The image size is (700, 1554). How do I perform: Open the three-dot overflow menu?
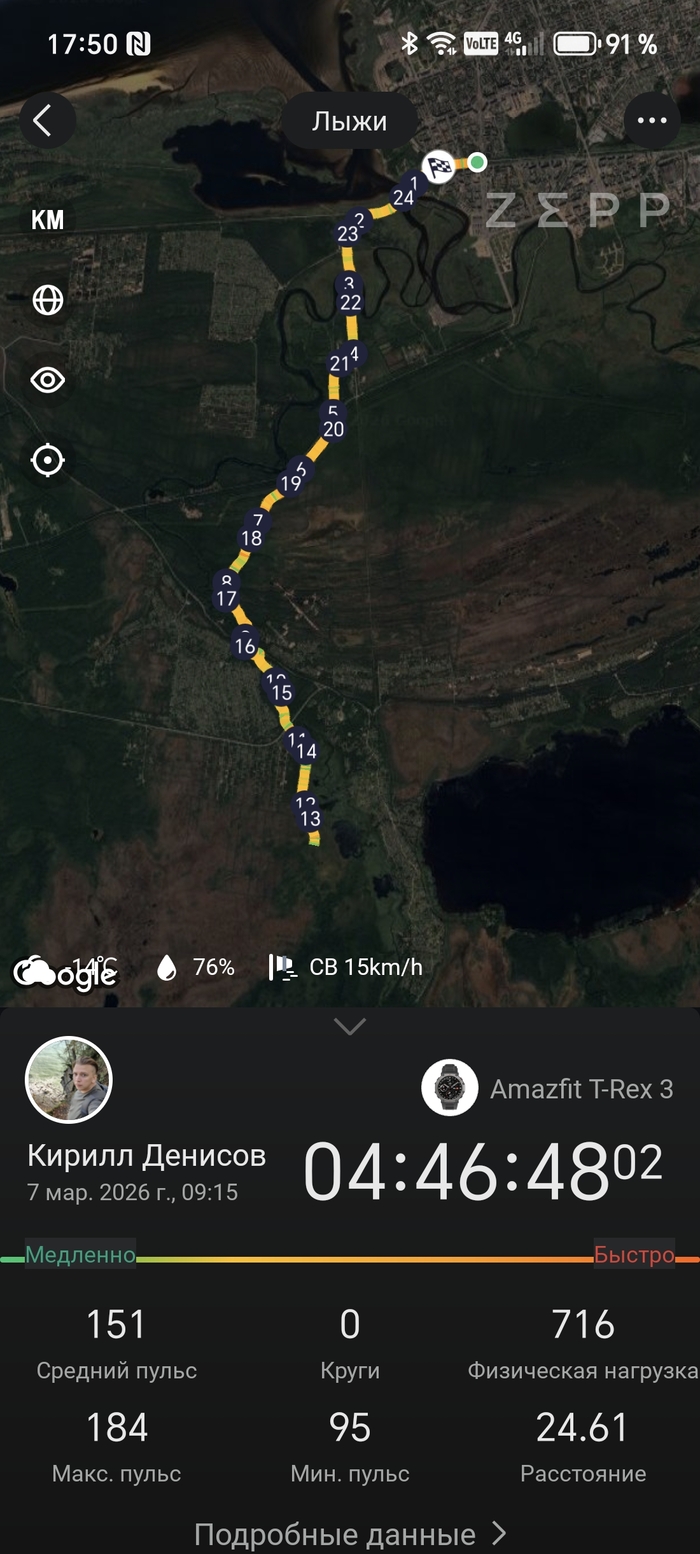652,121
